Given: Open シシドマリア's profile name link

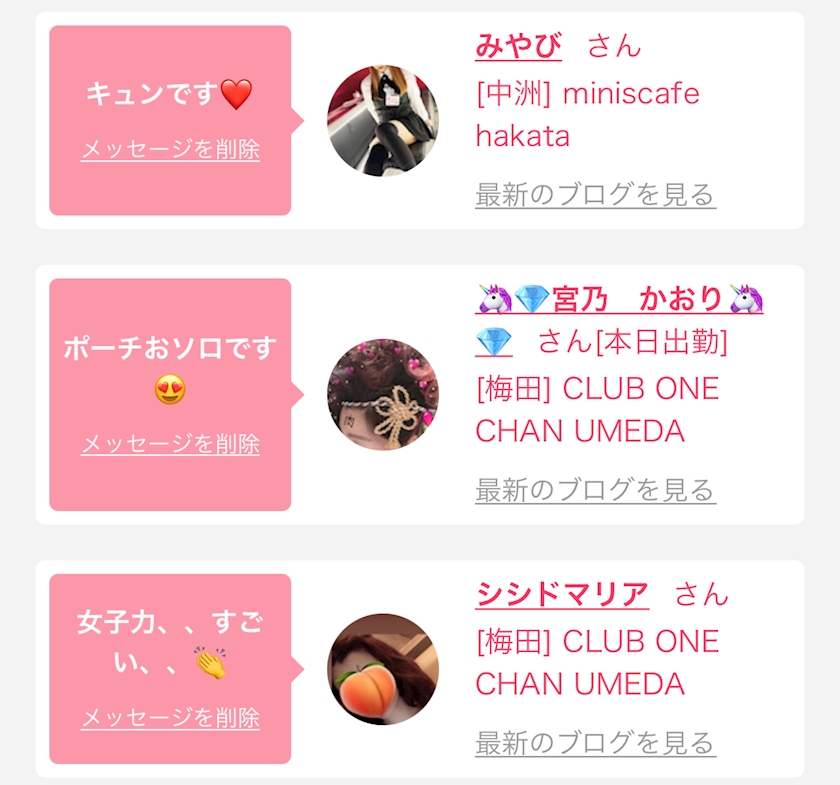Looking at the screenshot, I should [x=562, y=595].
